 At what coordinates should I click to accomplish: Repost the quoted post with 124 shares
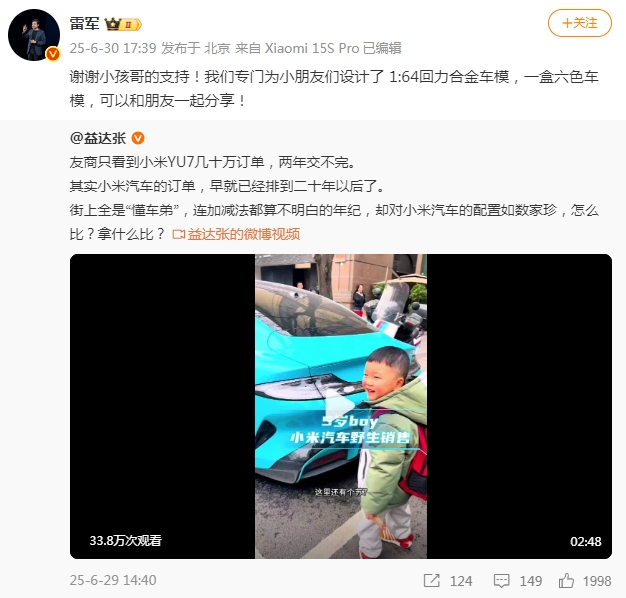pyautogui.click(x=448, y=580)
